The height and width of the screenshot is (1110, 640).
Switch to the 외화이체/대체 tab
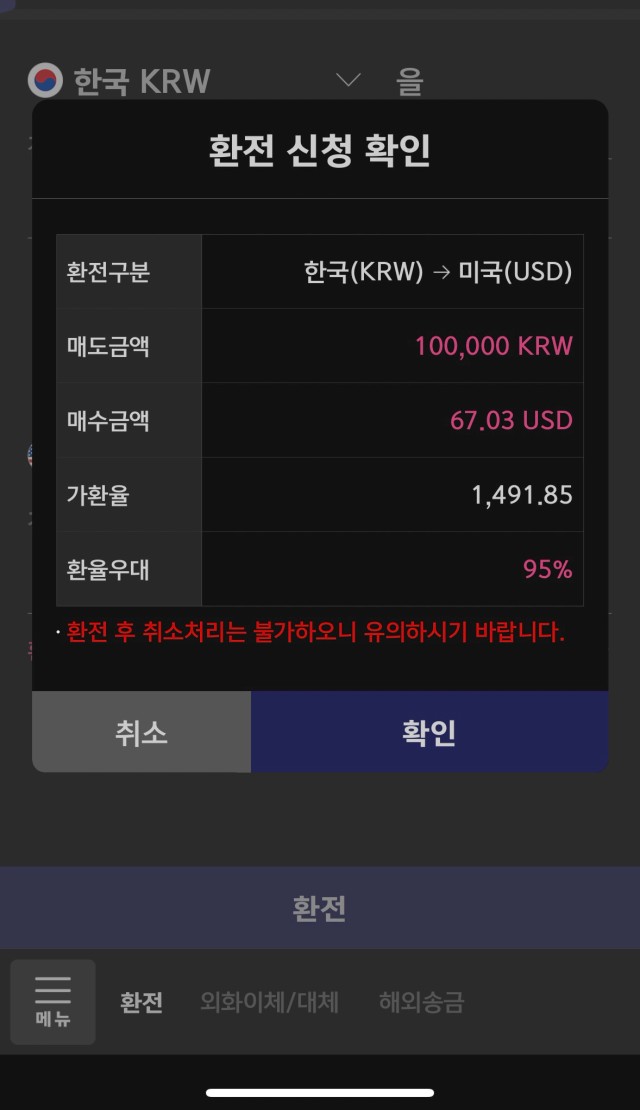269,1002
